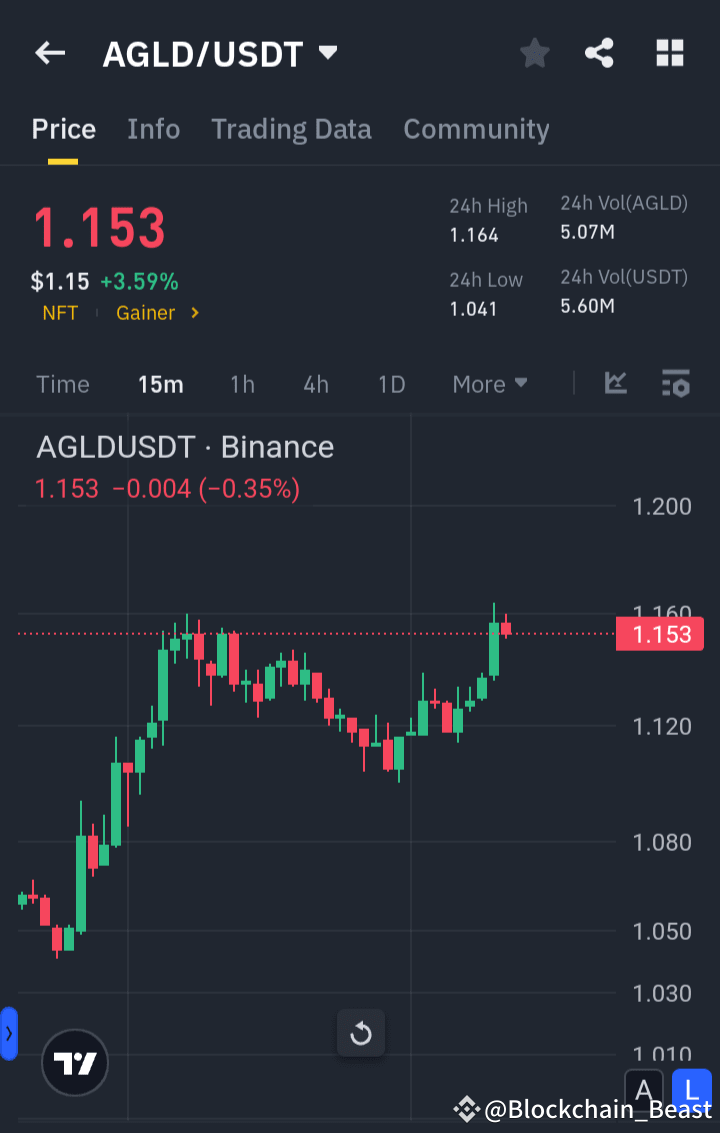The image size is (720, 1133).
Task: Click the NFT tag link
Action: [x=60, y=312]
